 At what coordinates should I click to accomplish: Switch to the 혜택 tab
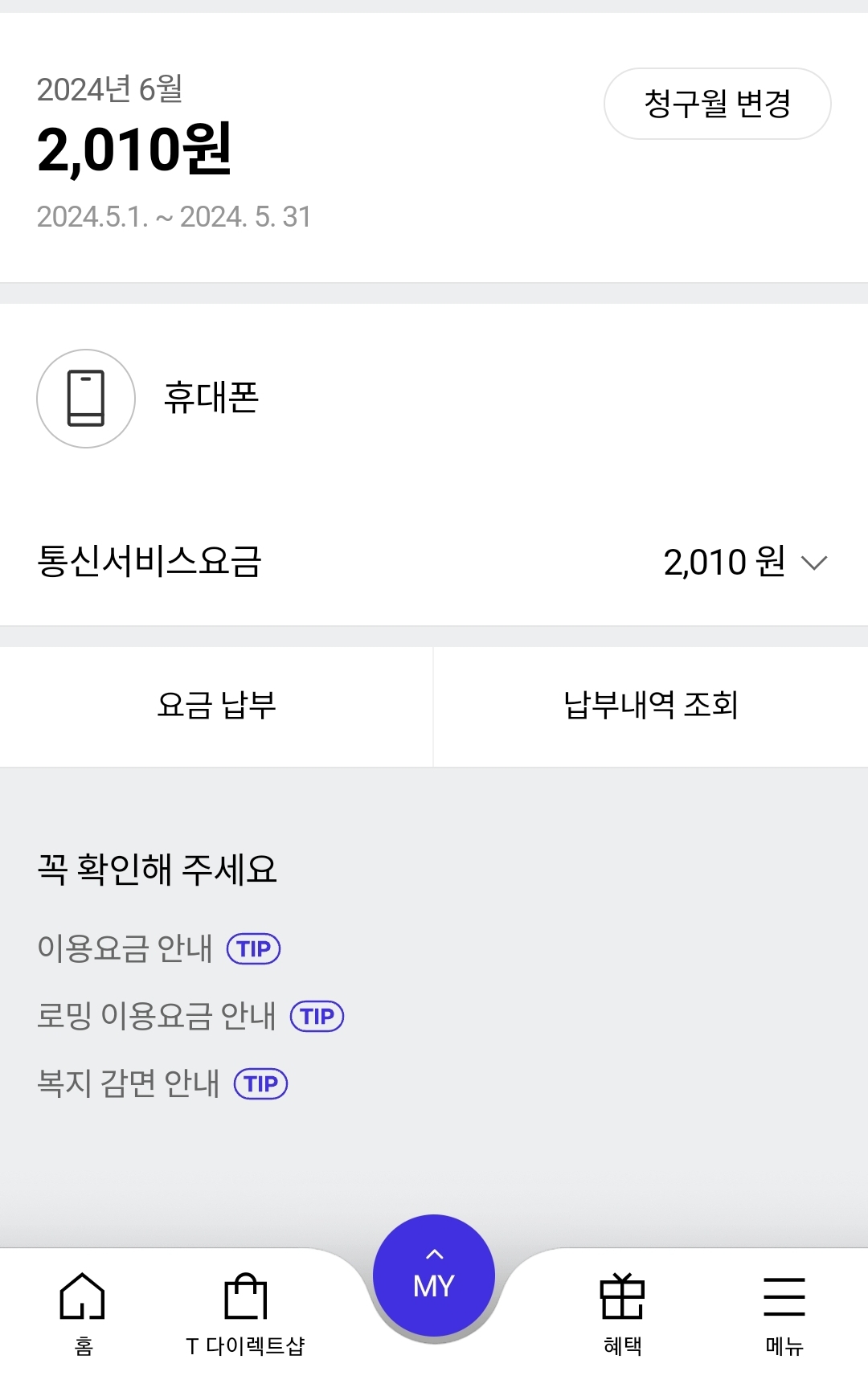(x=622, y=1312)
